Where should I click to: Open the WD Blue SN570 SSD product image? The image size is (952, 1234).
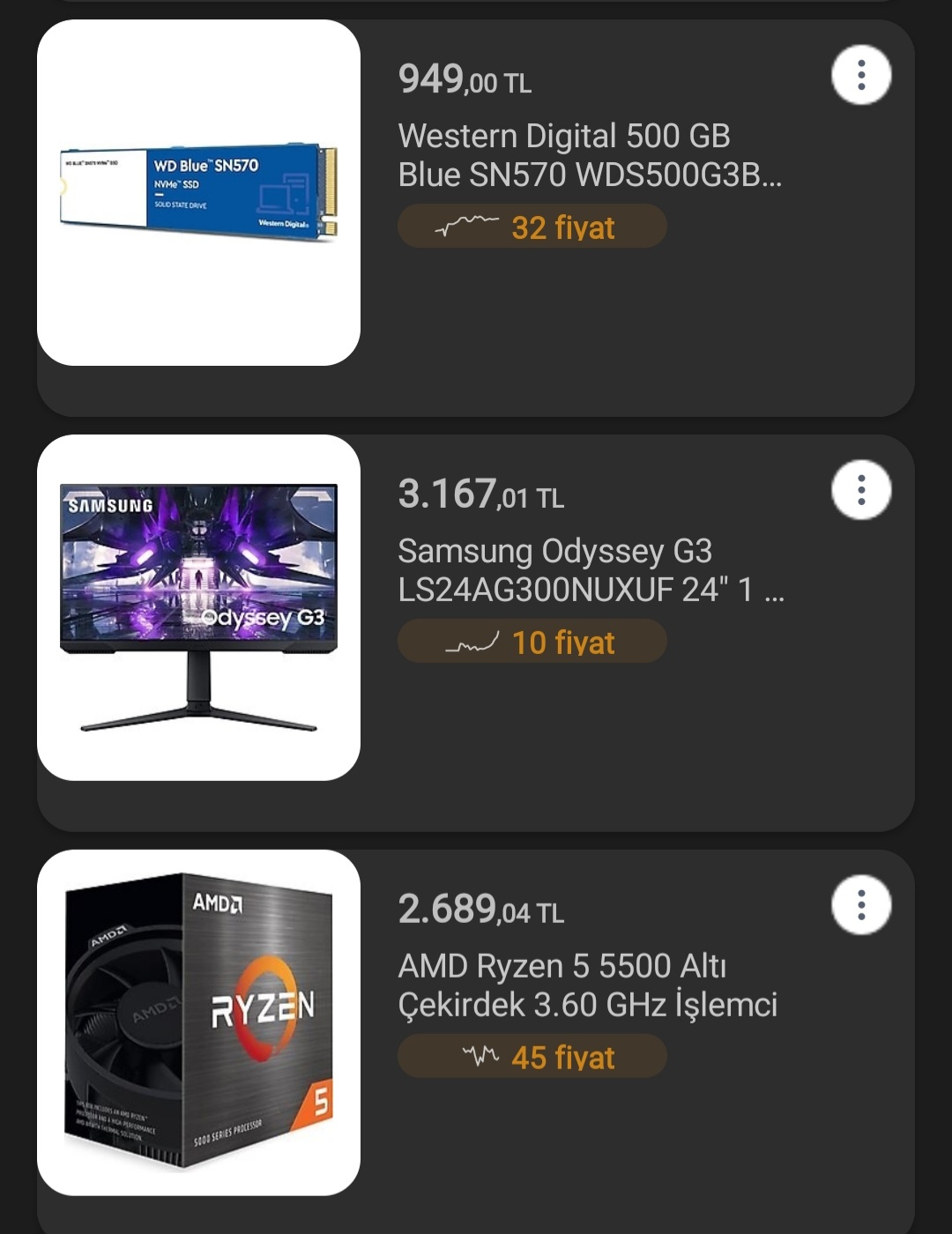[x=198, y=193]
